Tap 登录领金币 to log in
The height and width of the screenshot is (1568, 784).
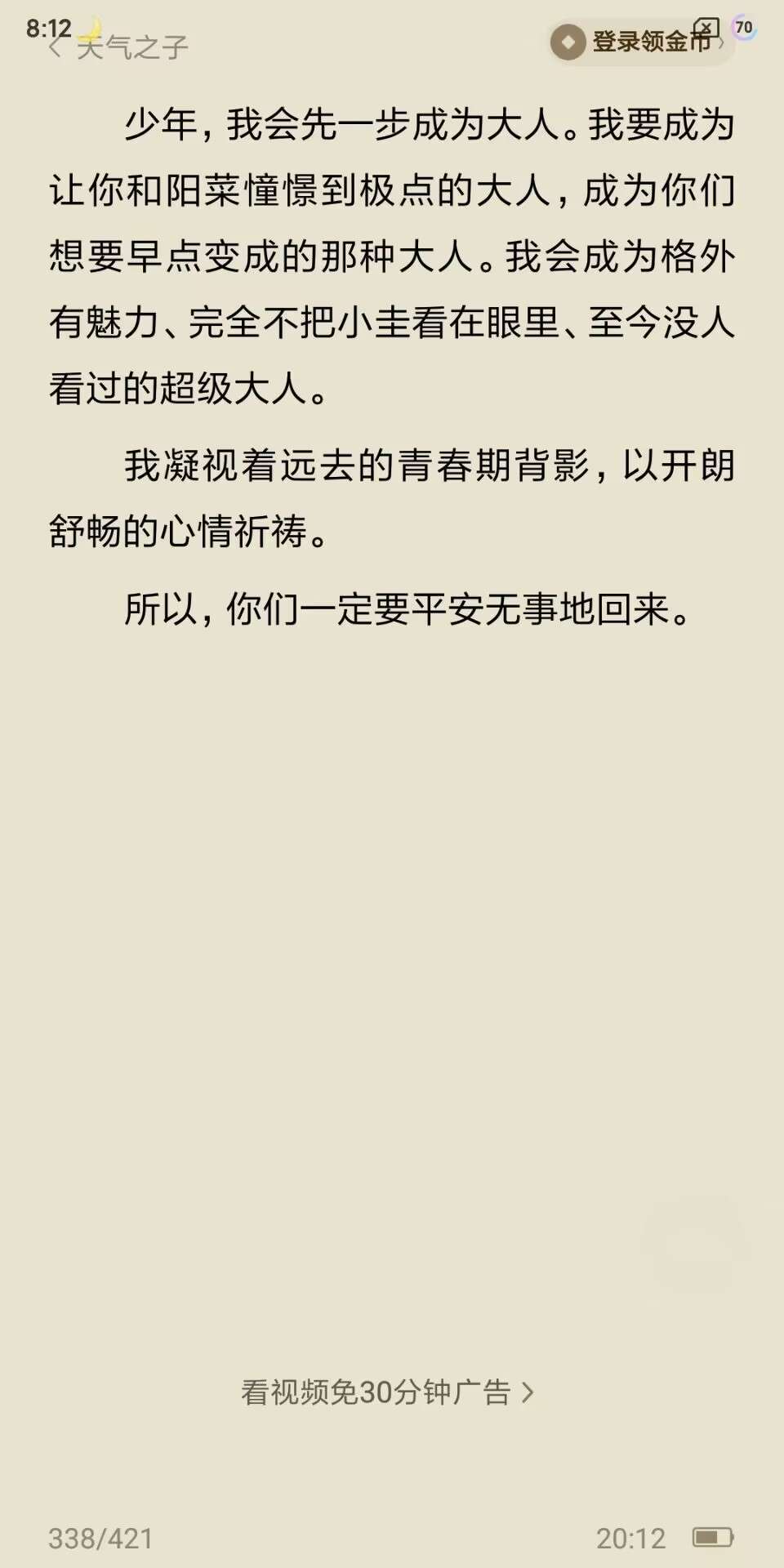641,42
